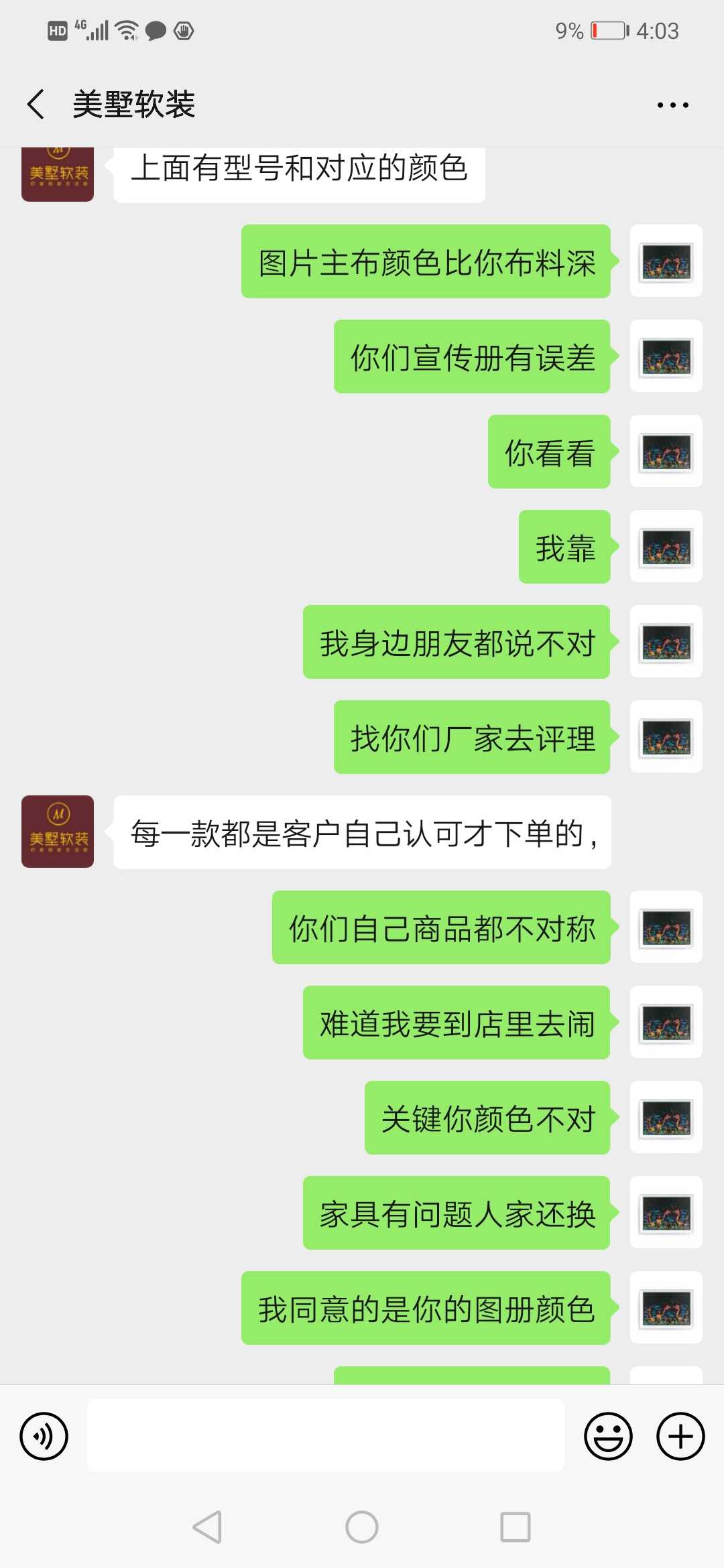The width and height of the screenshot is (724, 1568).
Task: Open the emoji sticker panel
Action: tap(608, 1436)
